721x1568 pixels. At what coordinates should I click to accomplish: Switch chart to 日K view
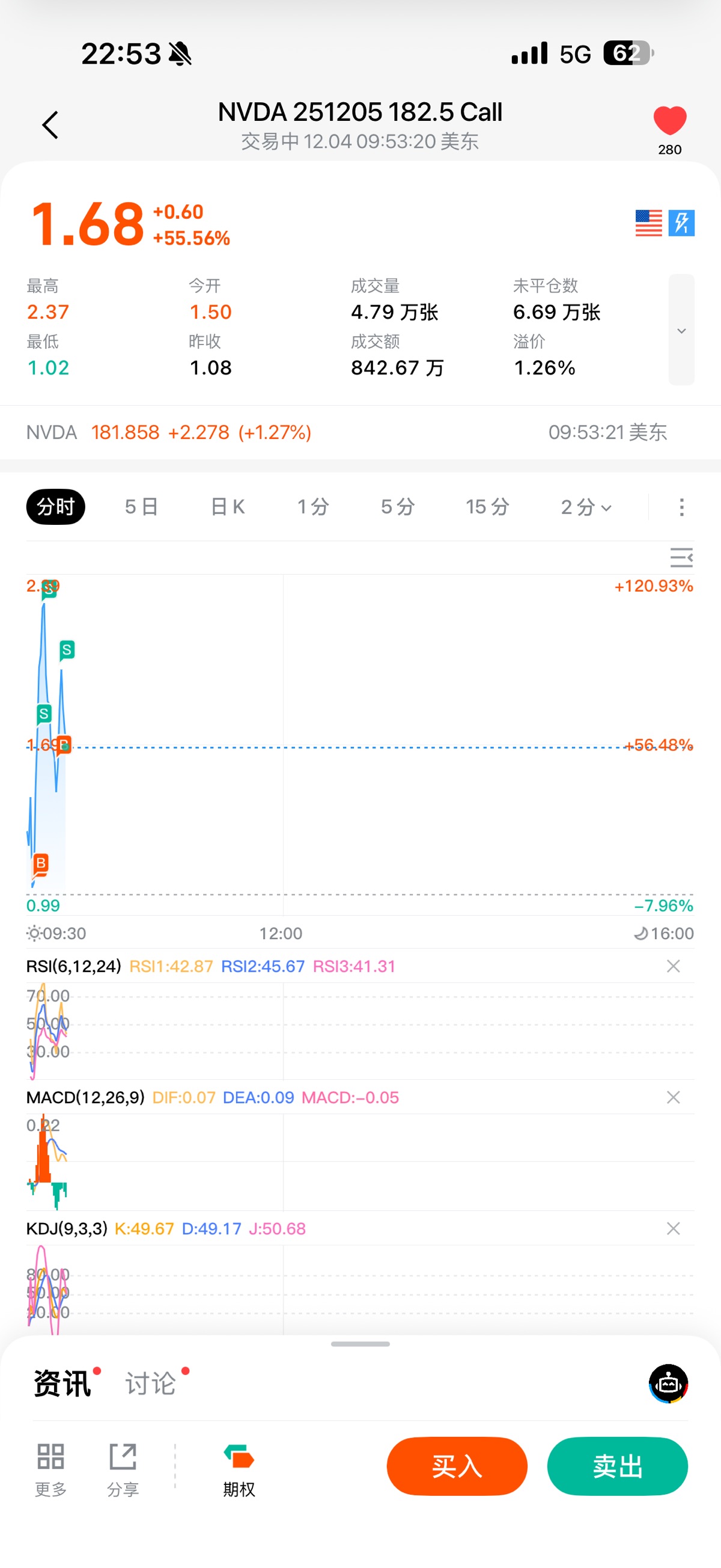[228, 506]
